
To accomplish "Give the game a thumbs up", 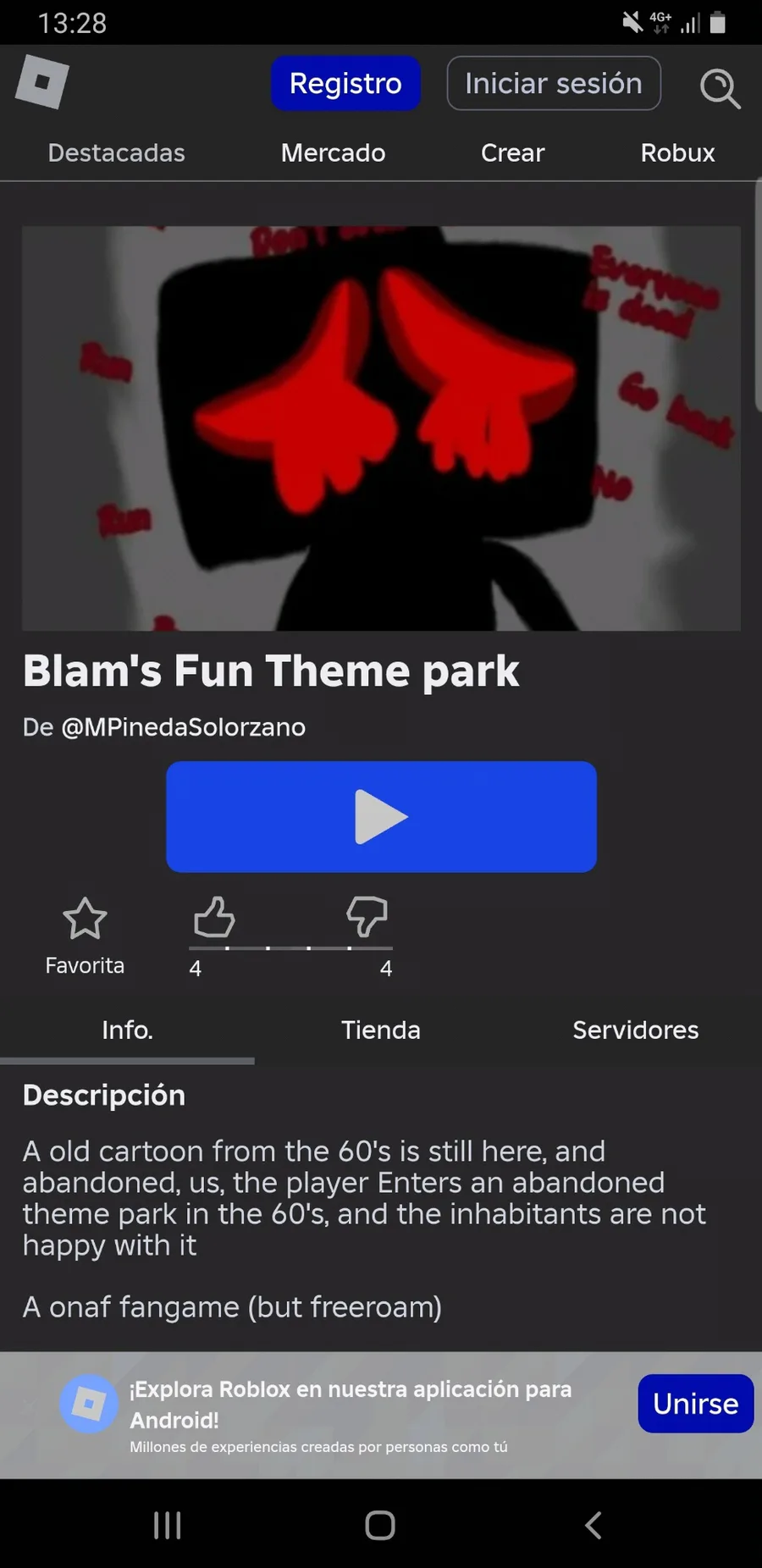I will click(x=213, y=917).
